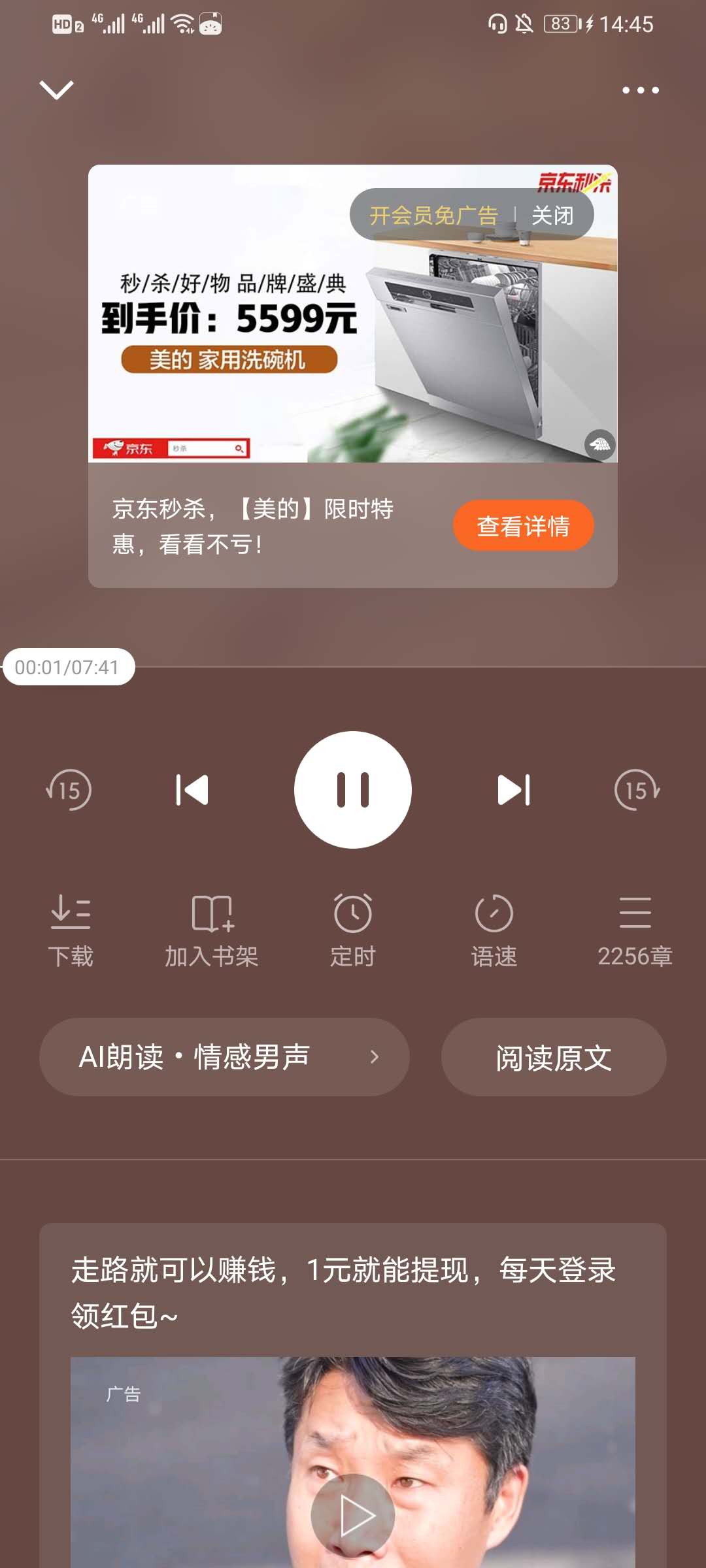The image size is (706, 1568).
Task: Open the 2256章 chapter list icon
Action: pyautogui.click(x=635, y=928)
